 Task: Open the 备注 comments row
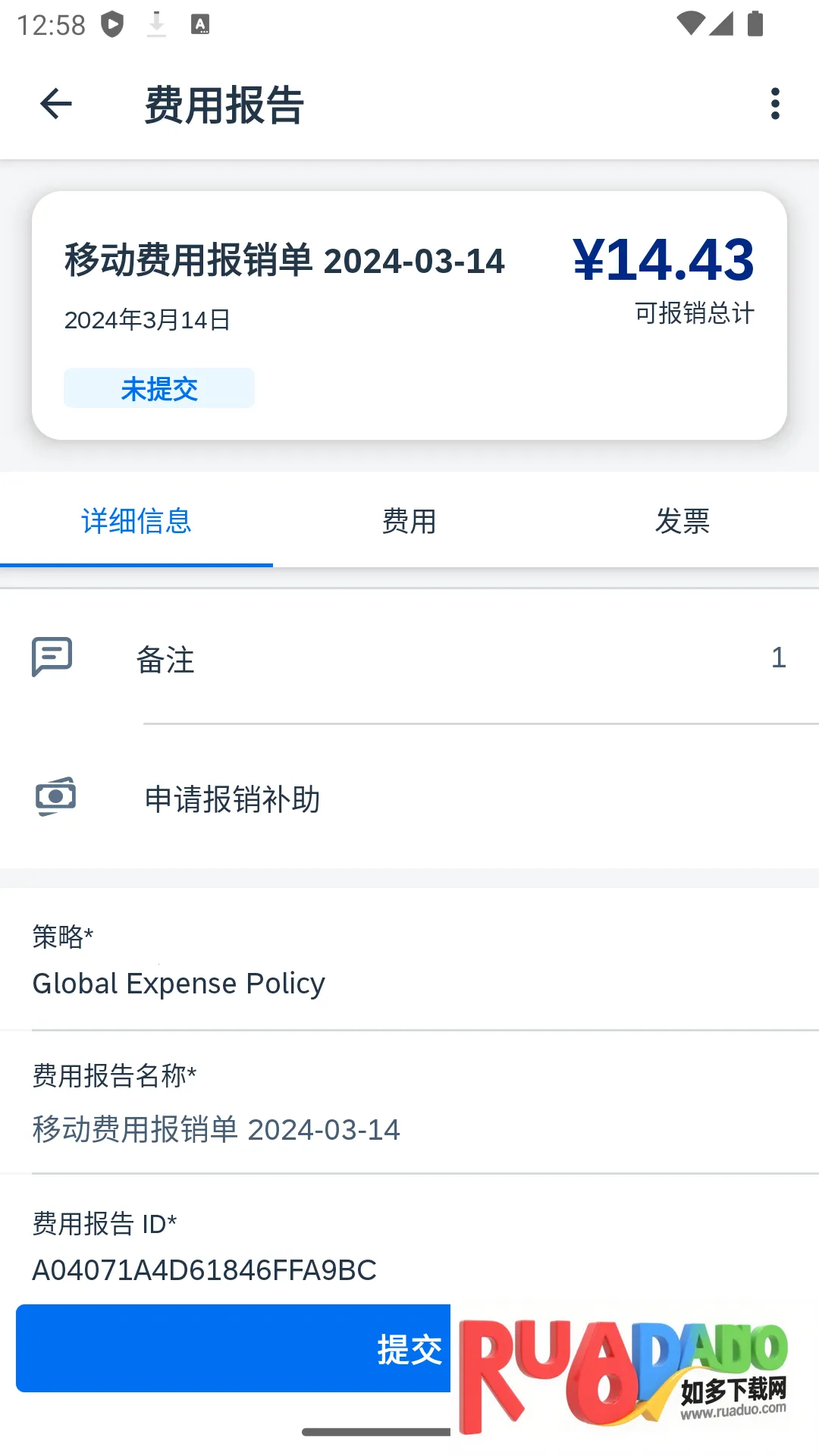[409, 658]
